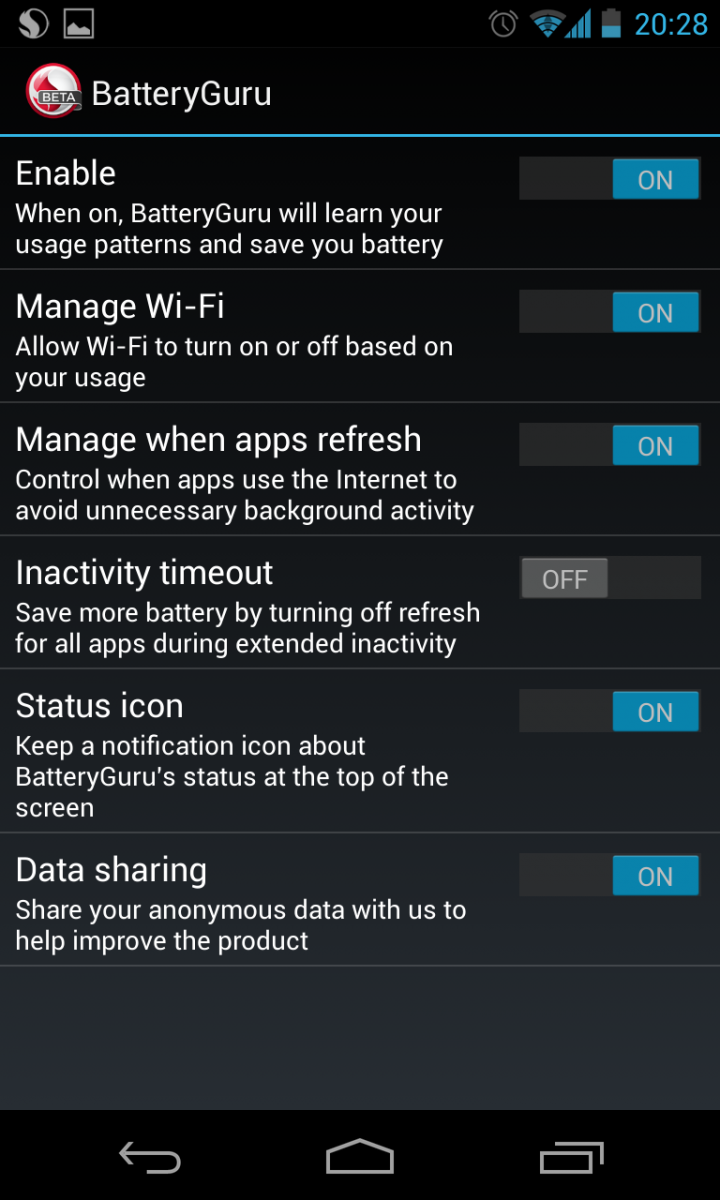Select the Data sharing settings row

pyautogui.click(x=250, y=898)
